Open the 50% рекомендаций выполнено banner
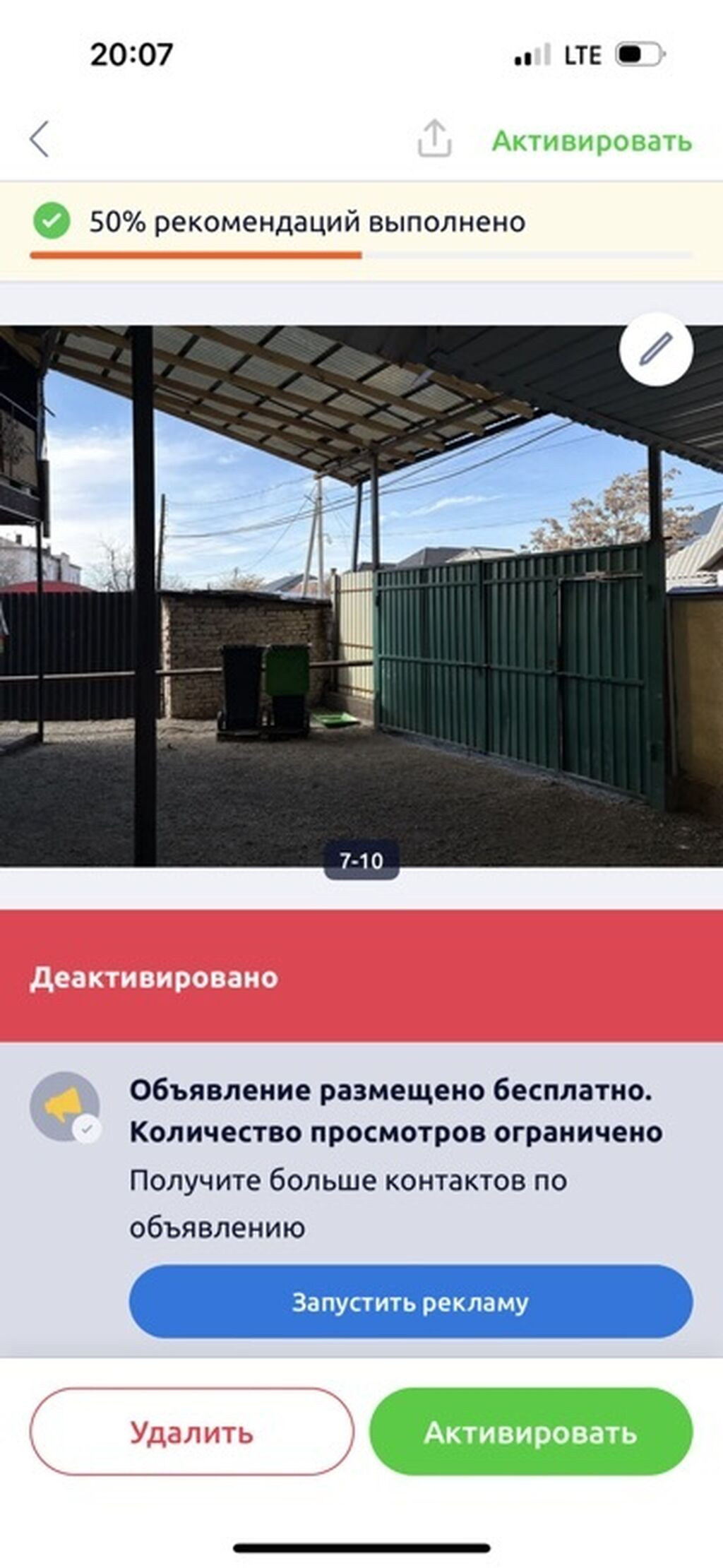This screenshot has height=1568, width=723. point(361,230)
